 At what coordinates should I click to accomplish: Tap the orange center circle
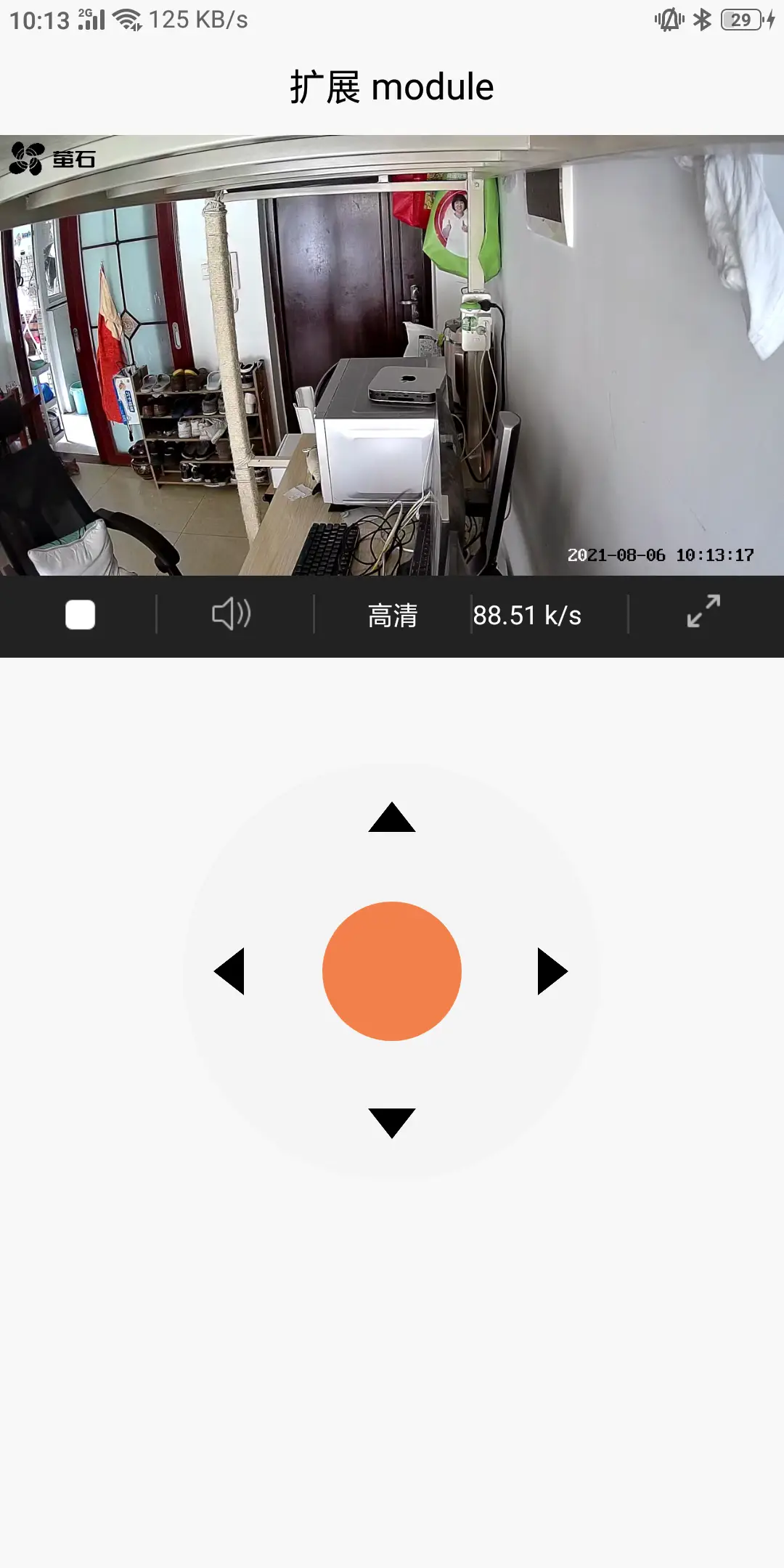click(392, 971)
